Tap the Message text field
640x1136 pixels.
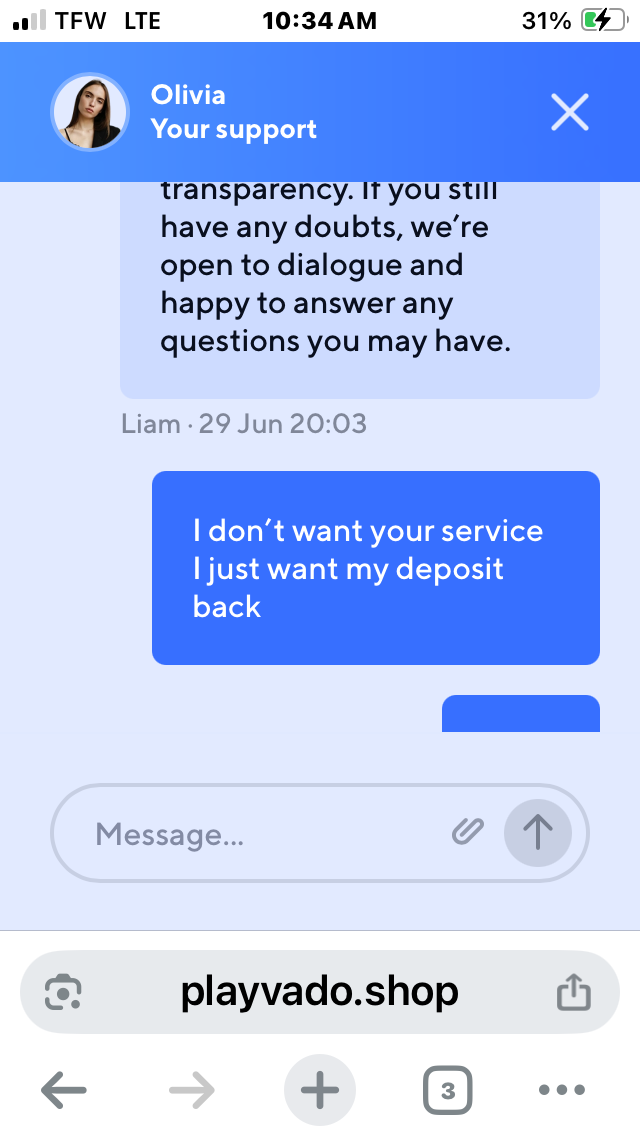(x=260, y=834)
